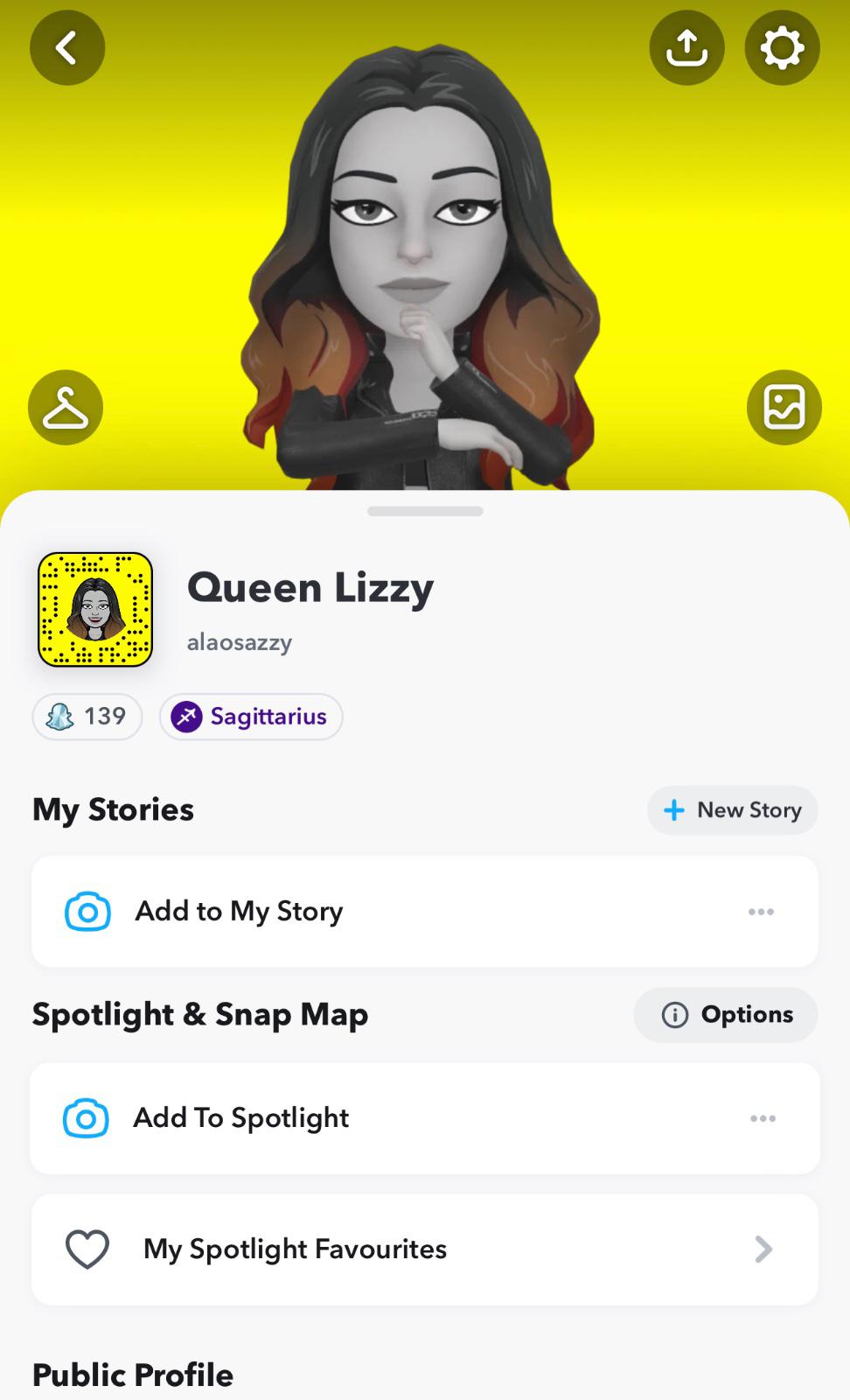
Task: Open Spotlight & Snap Map Options
Action: coord(726,1015)
